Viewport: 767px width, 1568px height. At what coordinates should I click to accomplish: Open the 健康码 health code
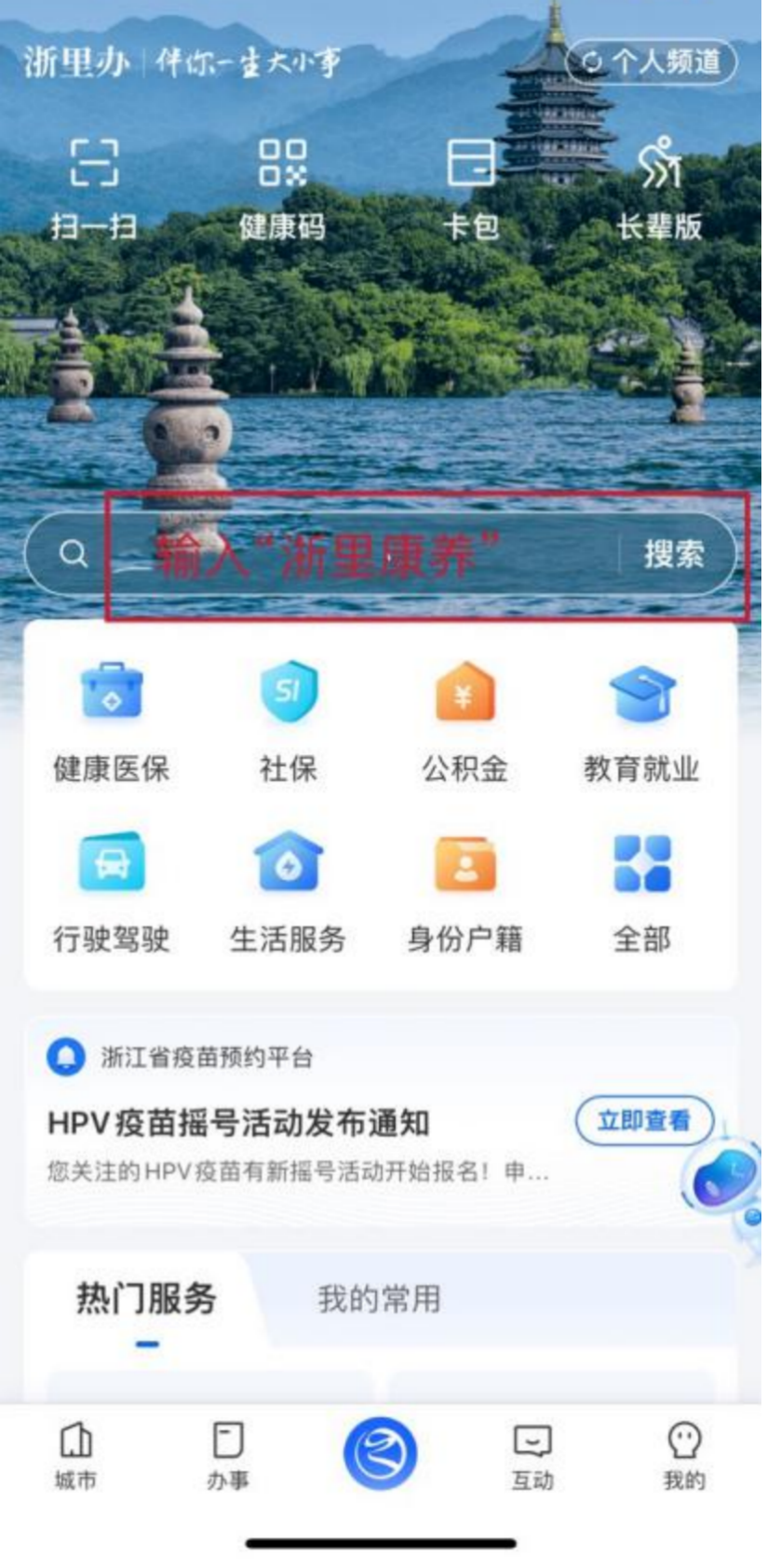[x=282, y=186]
